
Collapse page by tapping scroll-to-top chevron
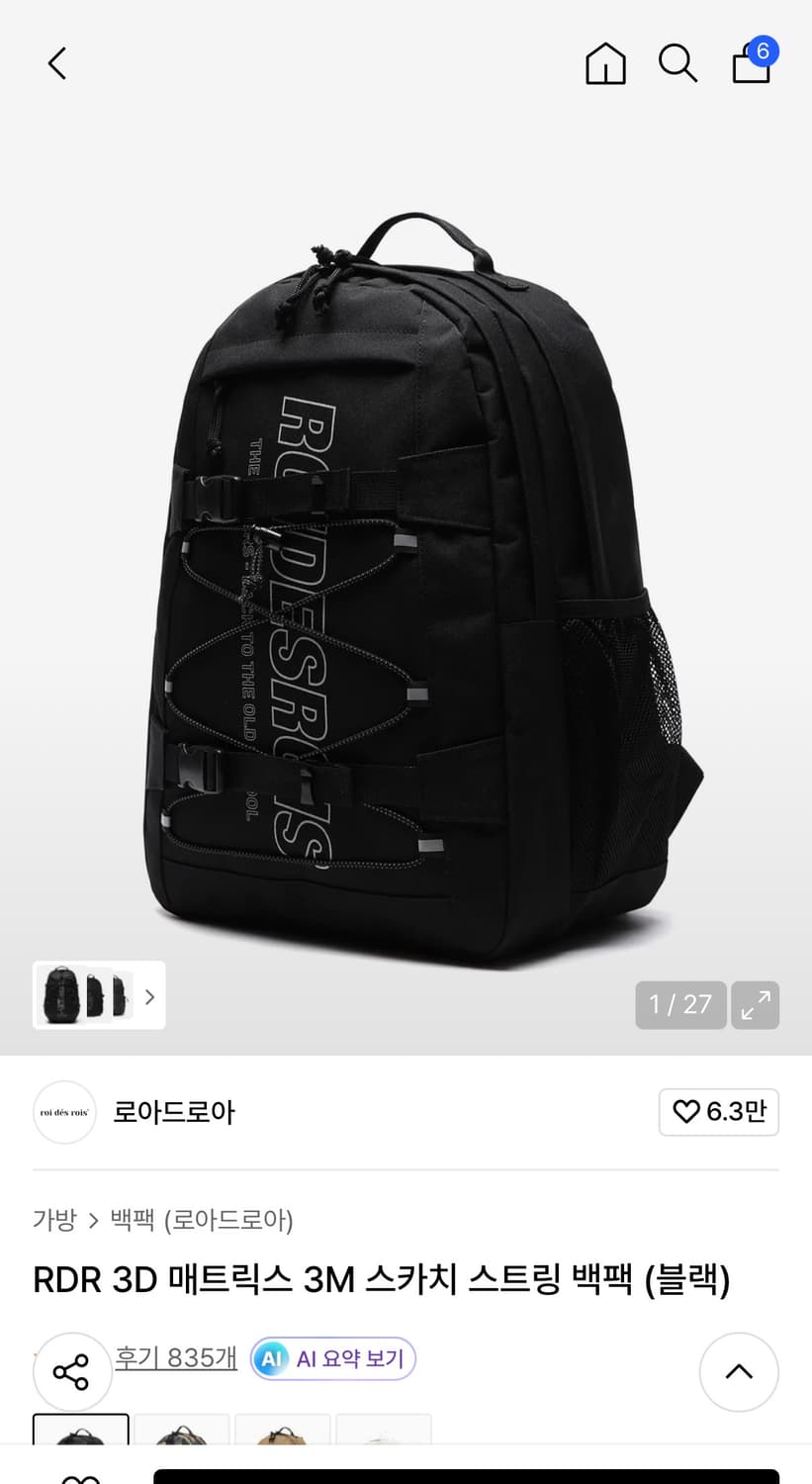[x=739, y=1372]
